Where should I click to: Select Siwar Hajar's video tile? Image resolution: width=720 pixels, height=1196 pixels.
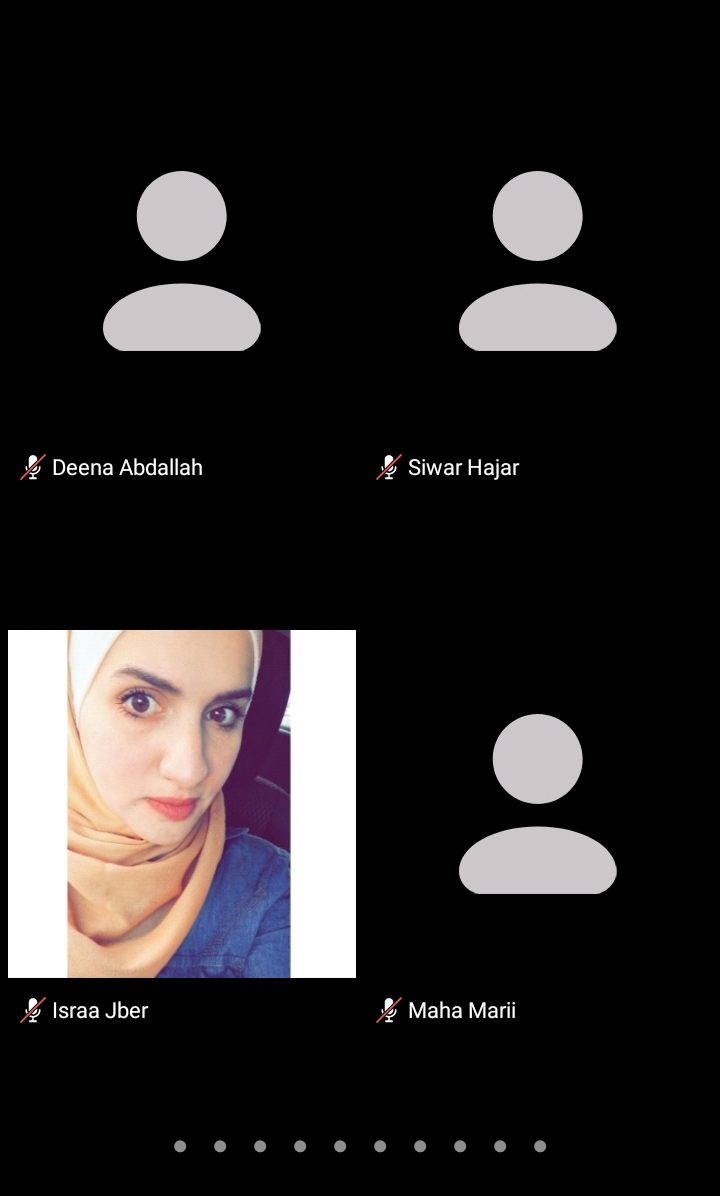coord(538,261)
